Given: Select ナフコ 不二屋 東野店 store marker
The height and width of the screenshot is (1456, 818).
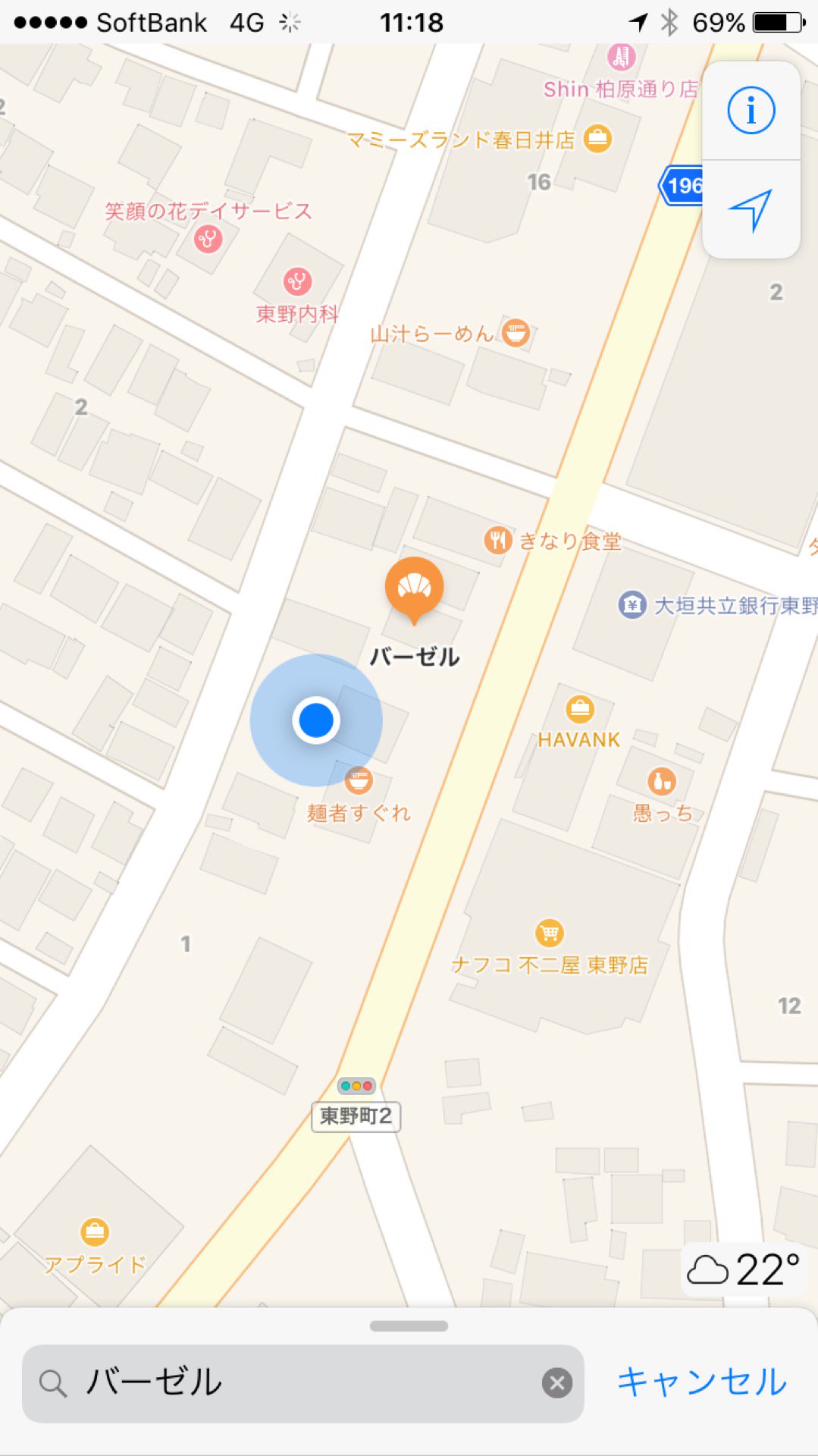Looking at the screenshot, I should click(550, 933).
